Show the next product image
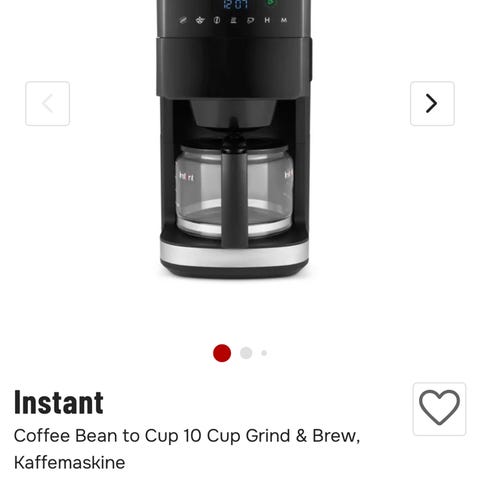480x480 pixels. pyautogui.click(x=432, y=103)
